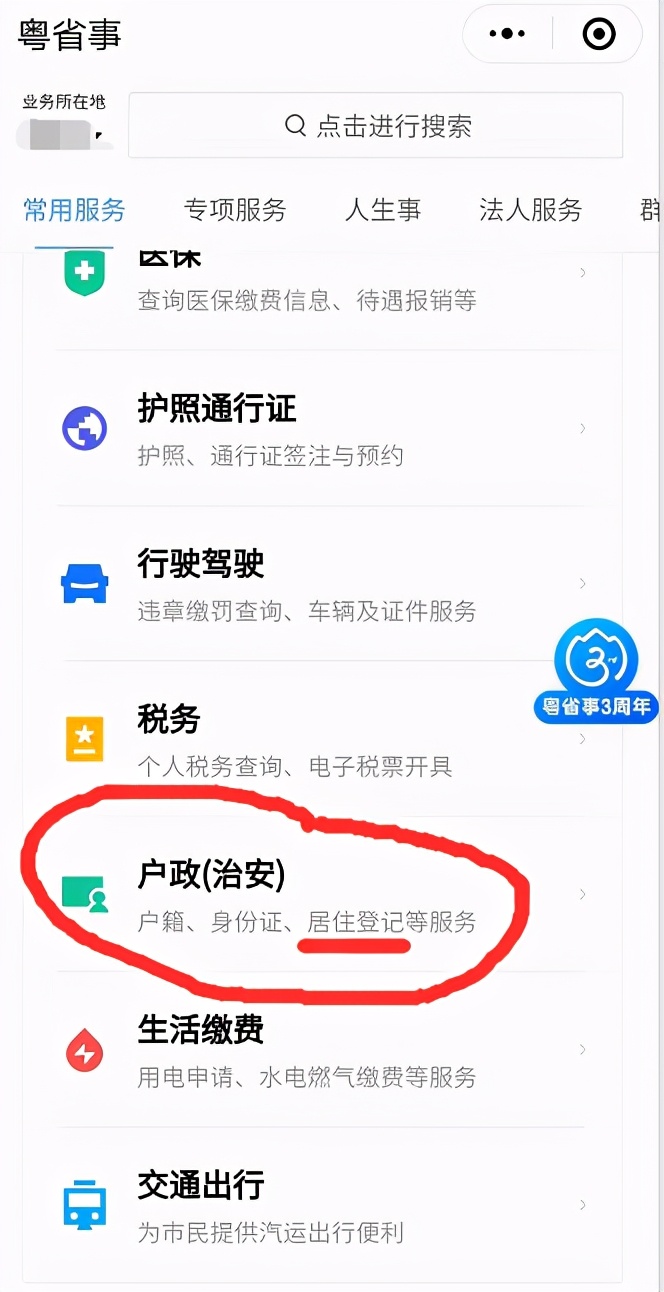The height and width of the screenshot is (1292, 664).
Task: Close the mini program with the circle button
Action: pos(599,34)
